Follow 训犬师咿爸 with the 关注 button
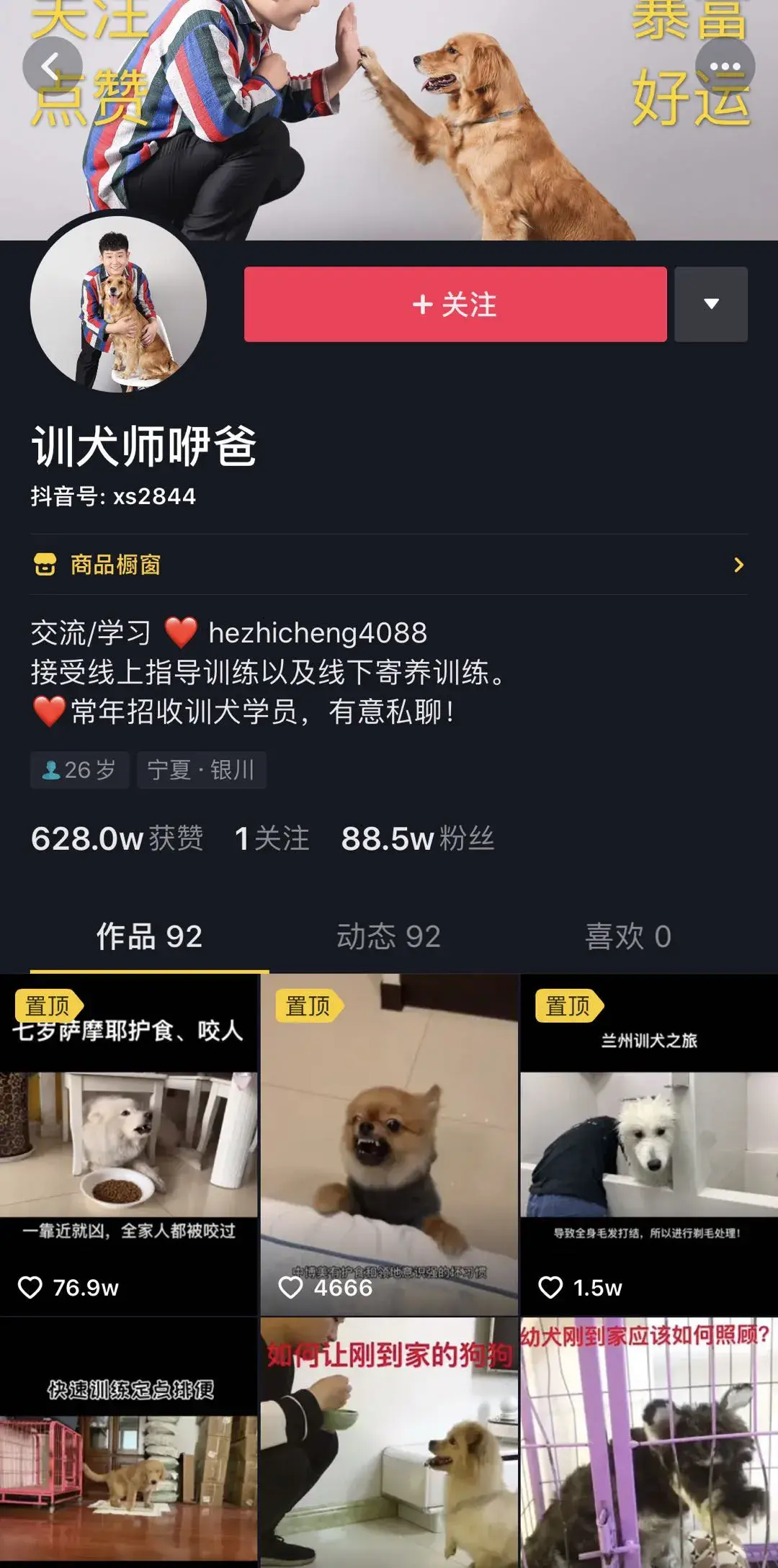The height and width of the screenshot is (1568, 778). click(455, 305)
